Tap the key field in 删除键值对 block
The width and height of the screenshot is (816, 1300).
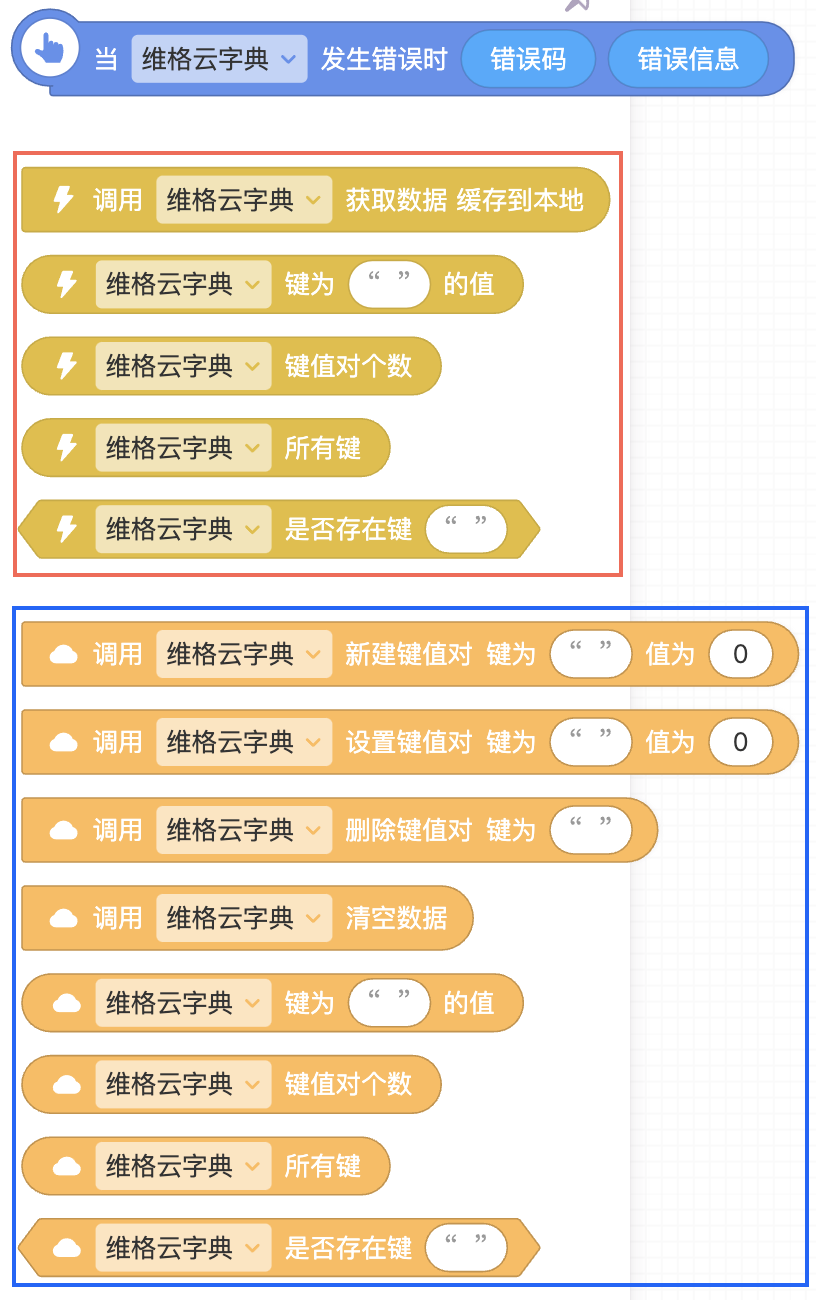(x=591, y=830)
